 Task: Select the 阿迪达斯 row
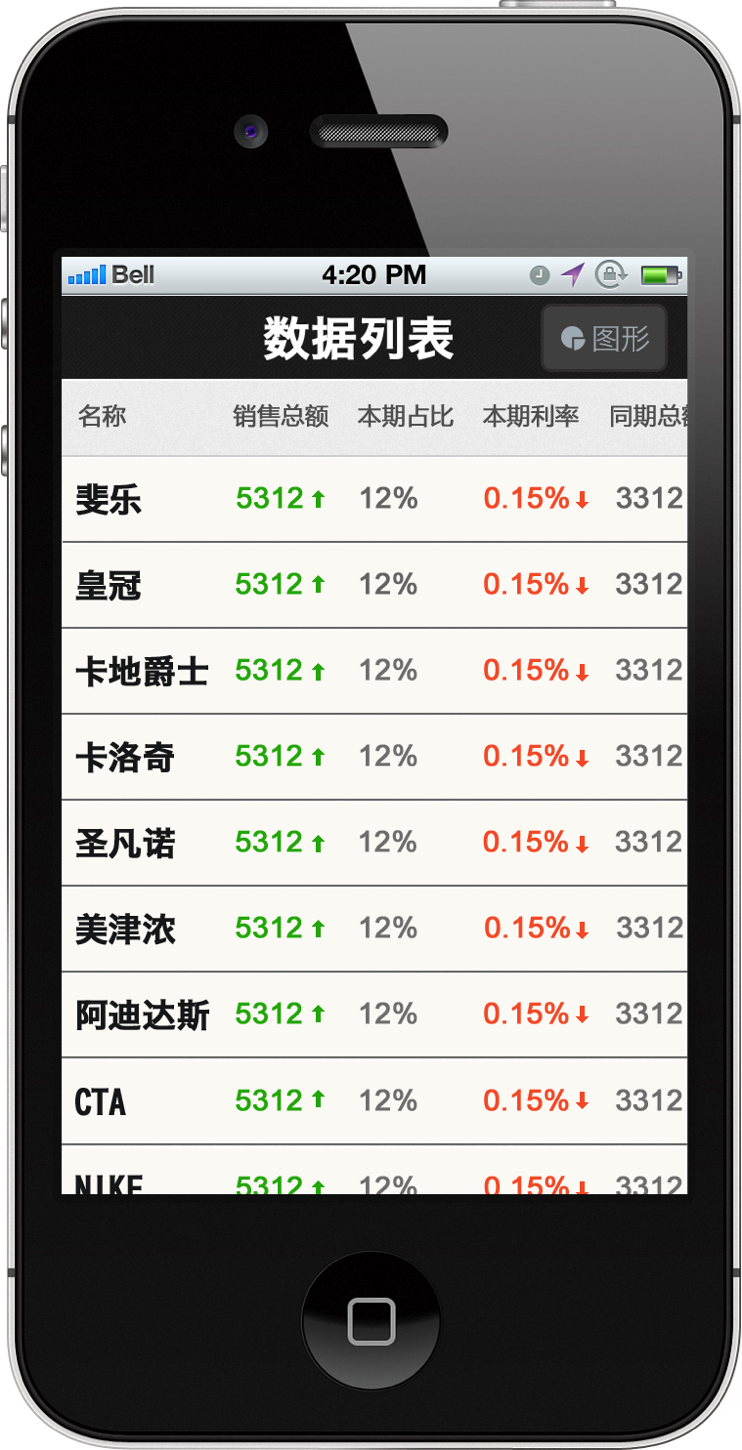374,1015
